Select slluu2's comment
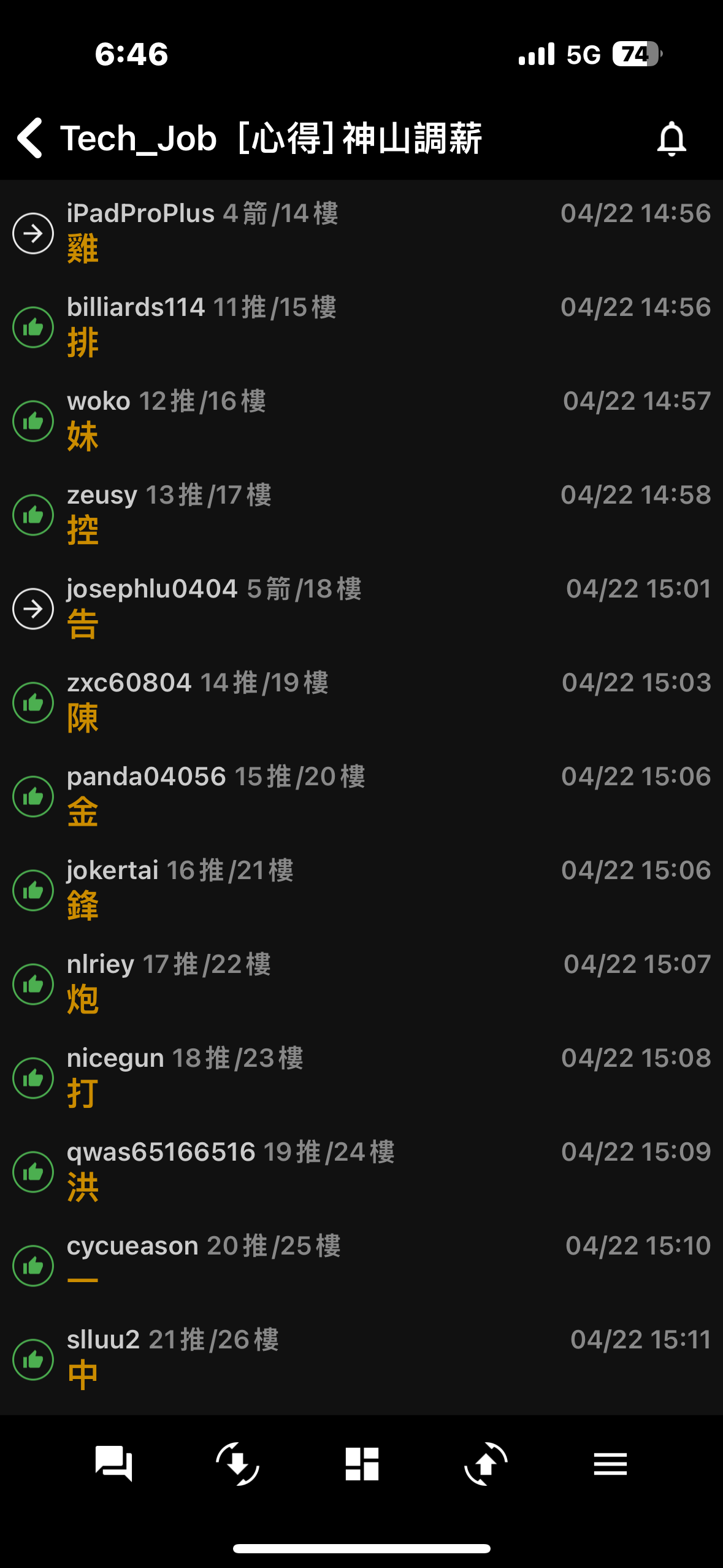The image size is (723, 1568). tap(361, 1359)
